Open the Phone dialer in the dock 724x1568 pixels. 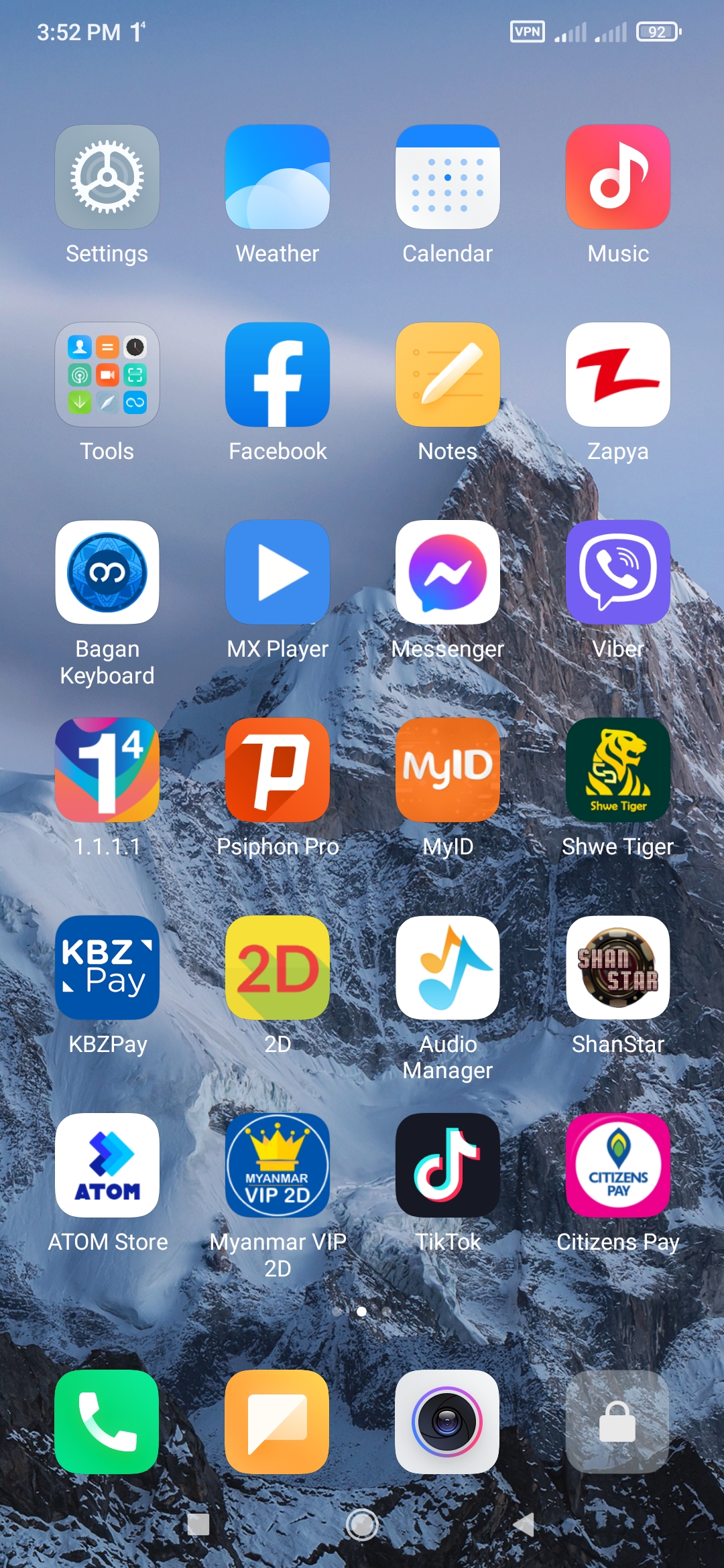[107, 1421]
